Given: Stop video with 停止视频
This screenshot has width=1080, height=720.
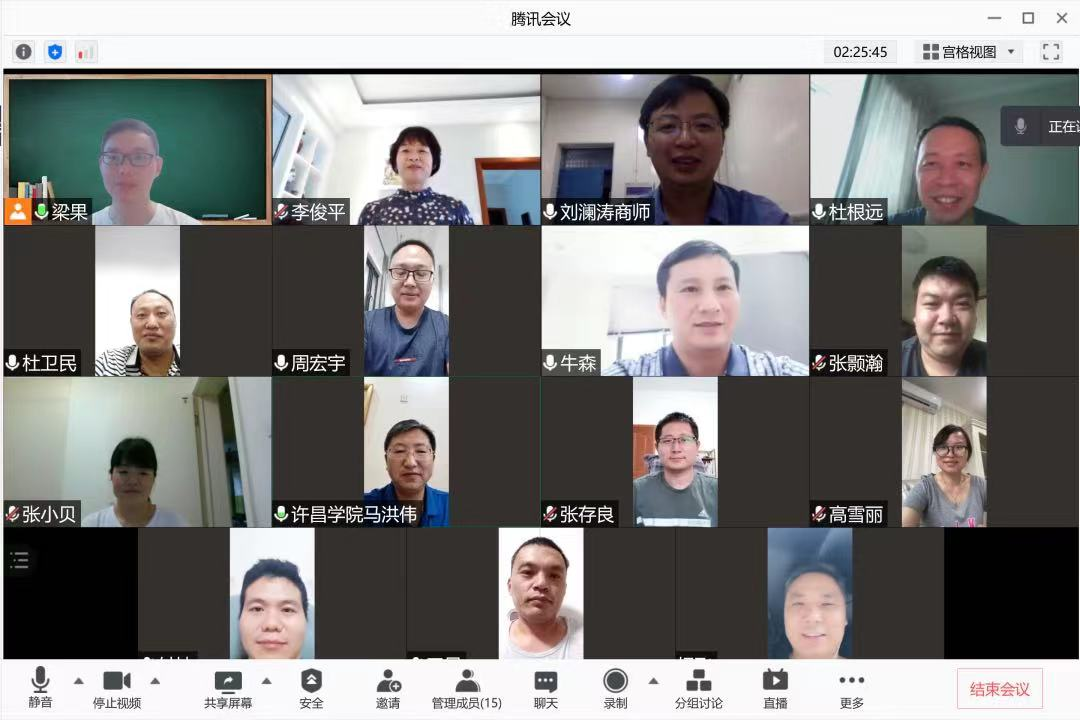Looking at the screenshot, I should tap(117, 688).
